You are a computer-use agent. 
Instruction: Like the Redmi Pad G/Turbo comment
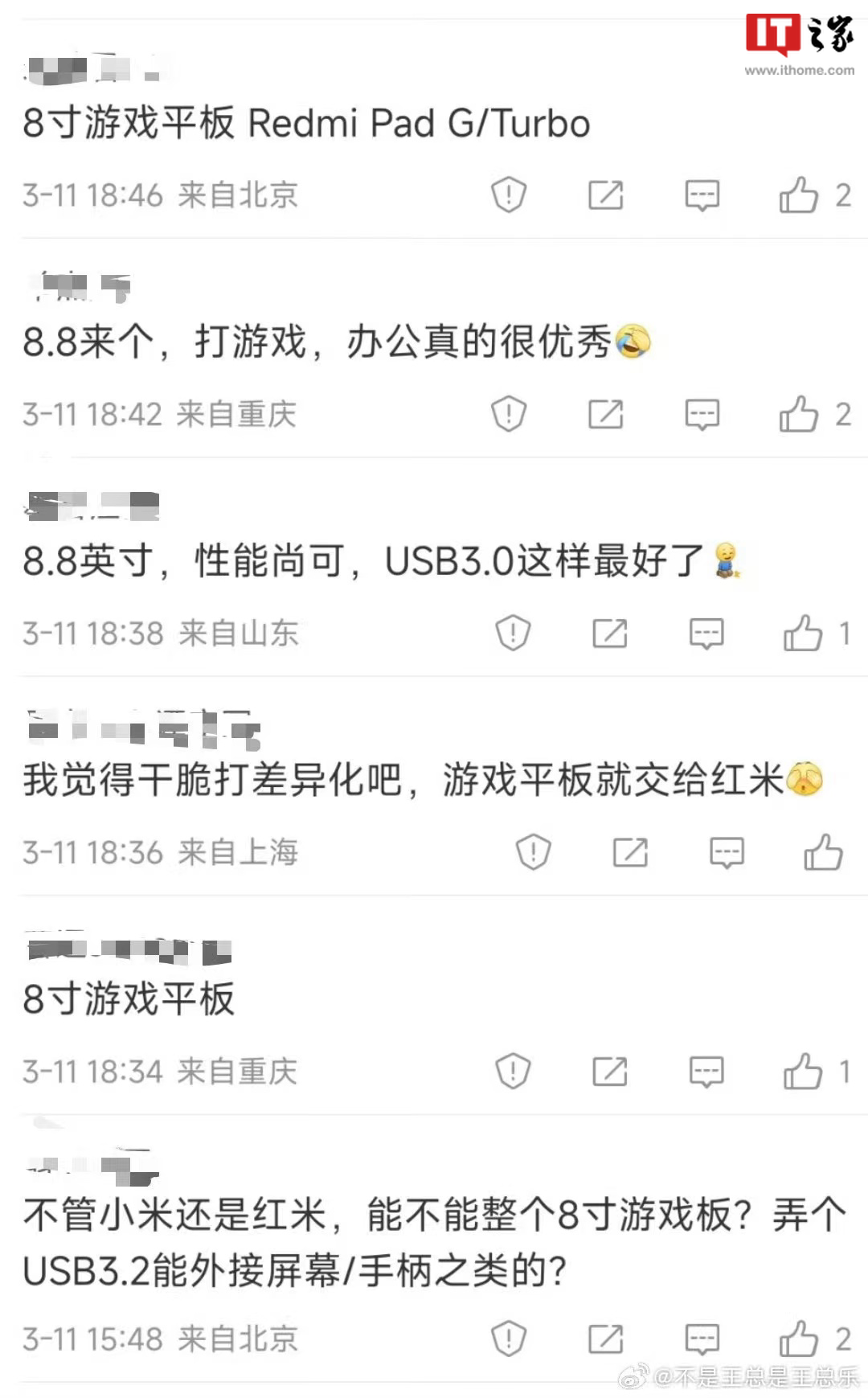(800, 194)
